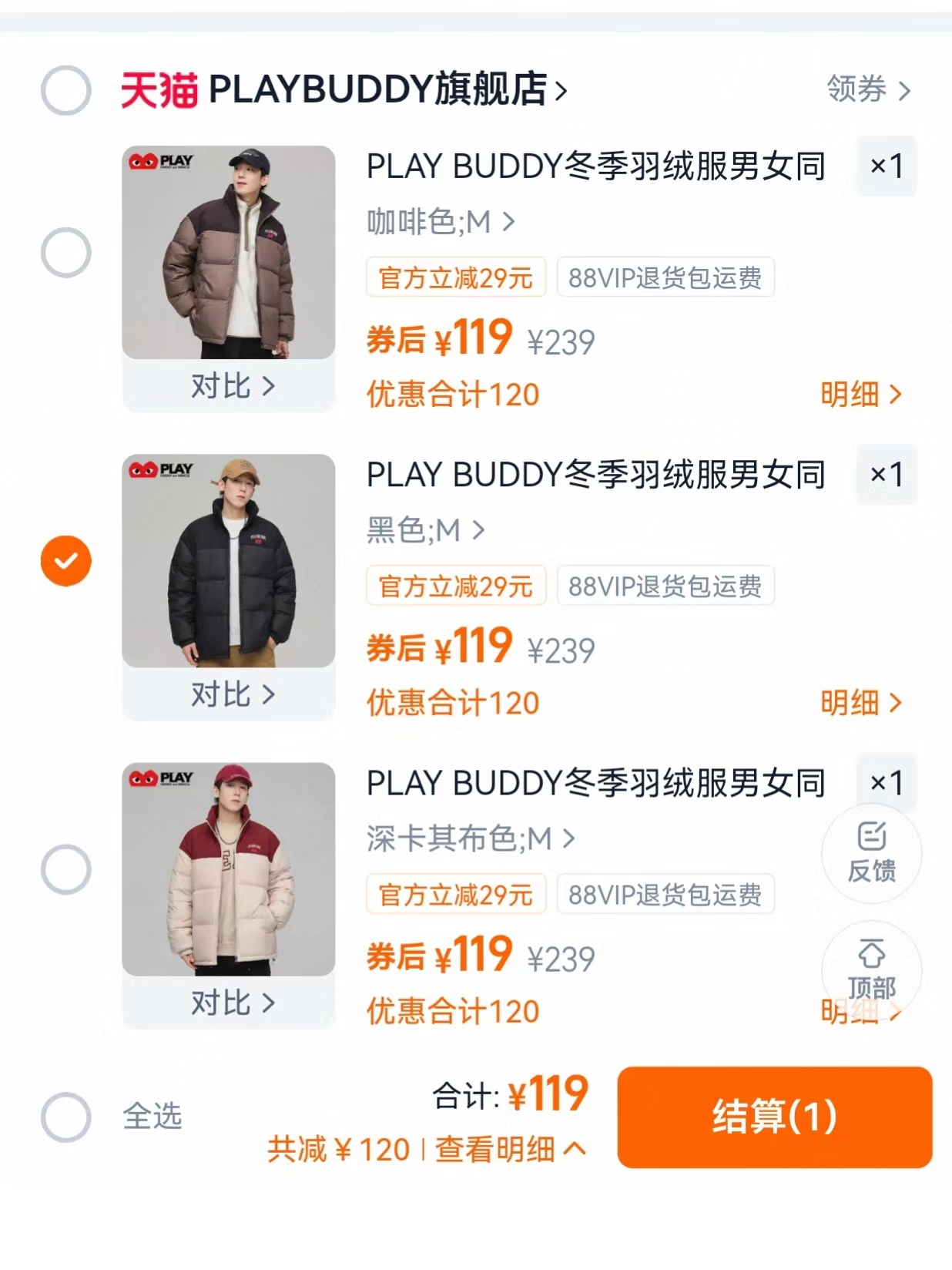Uncheck the selected black M down jacket

click(x=64, y=560)
